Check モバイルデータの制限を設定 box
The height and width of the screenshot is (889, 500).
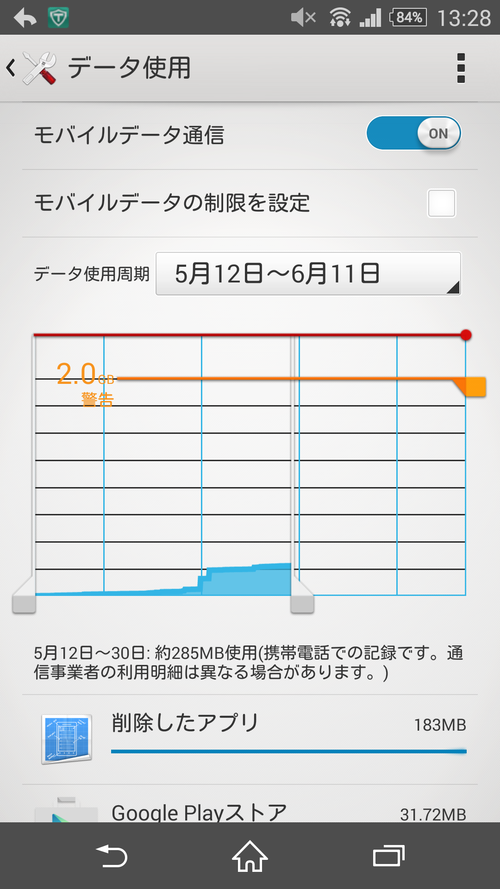(441, 203)
